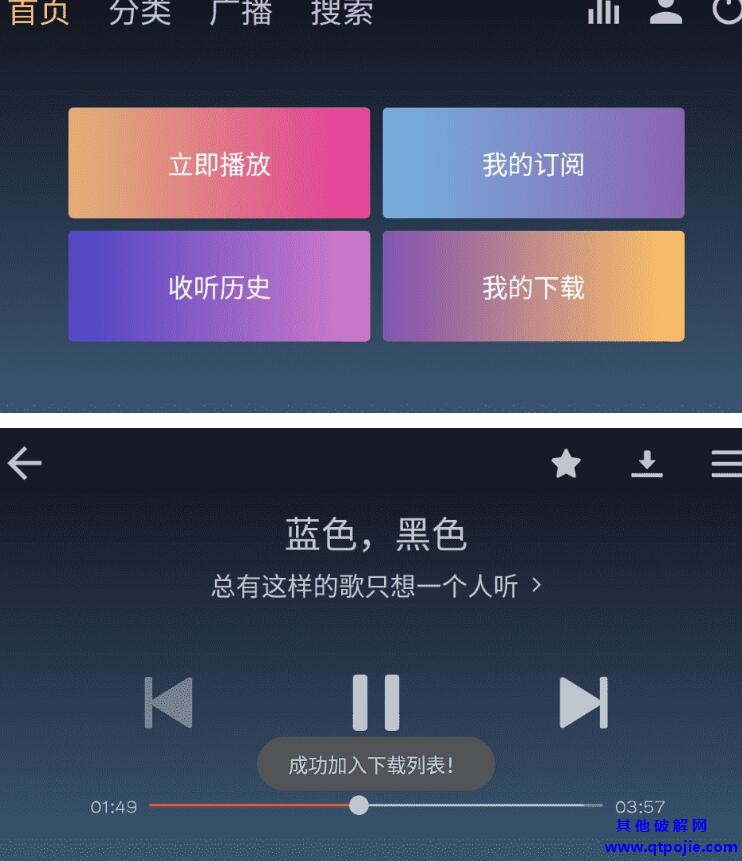Skip to the next track
The height and width of the screenshot is (861, 742).
pos(583,702)
